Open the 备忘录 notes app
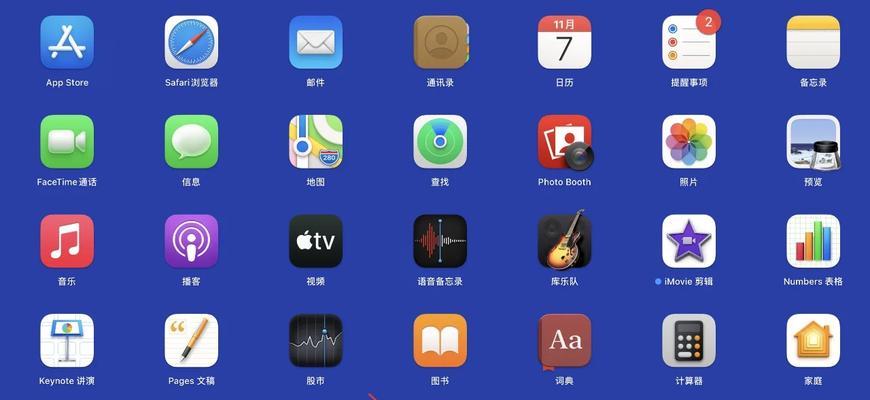 tap(813, 42)
